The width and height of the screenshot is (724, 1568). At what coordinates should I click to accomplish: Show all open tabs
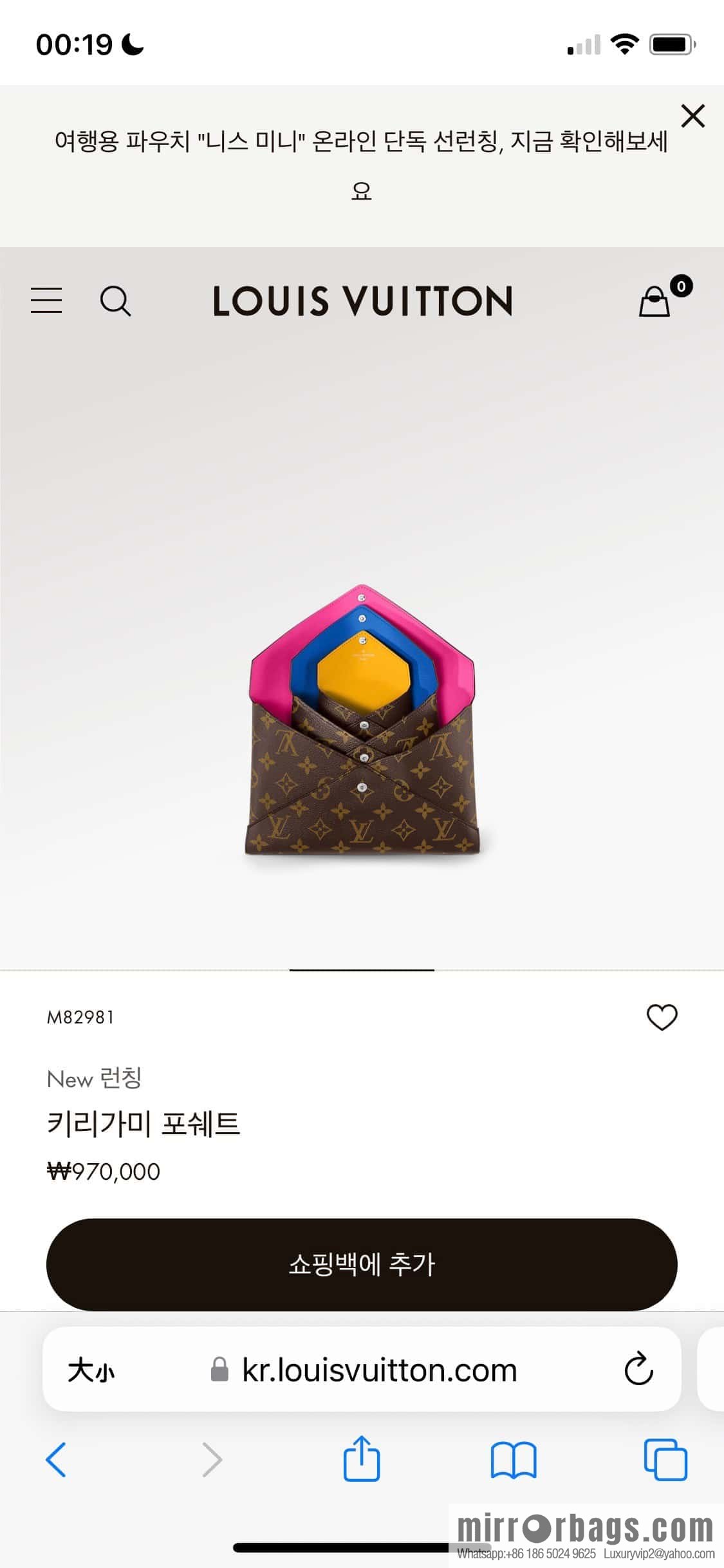coord(665,1460)
